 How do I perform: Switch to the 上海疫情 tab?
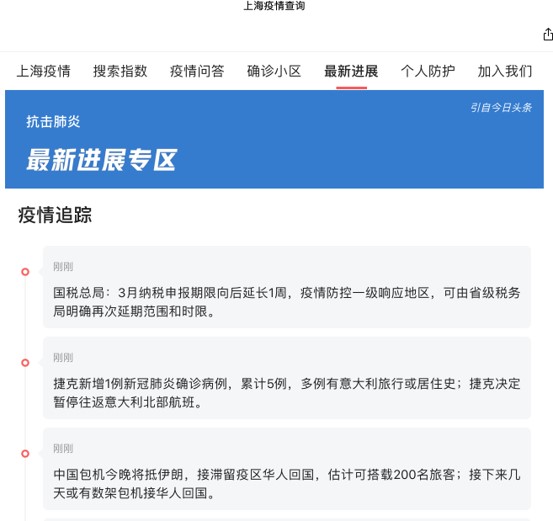click(43, 71)
